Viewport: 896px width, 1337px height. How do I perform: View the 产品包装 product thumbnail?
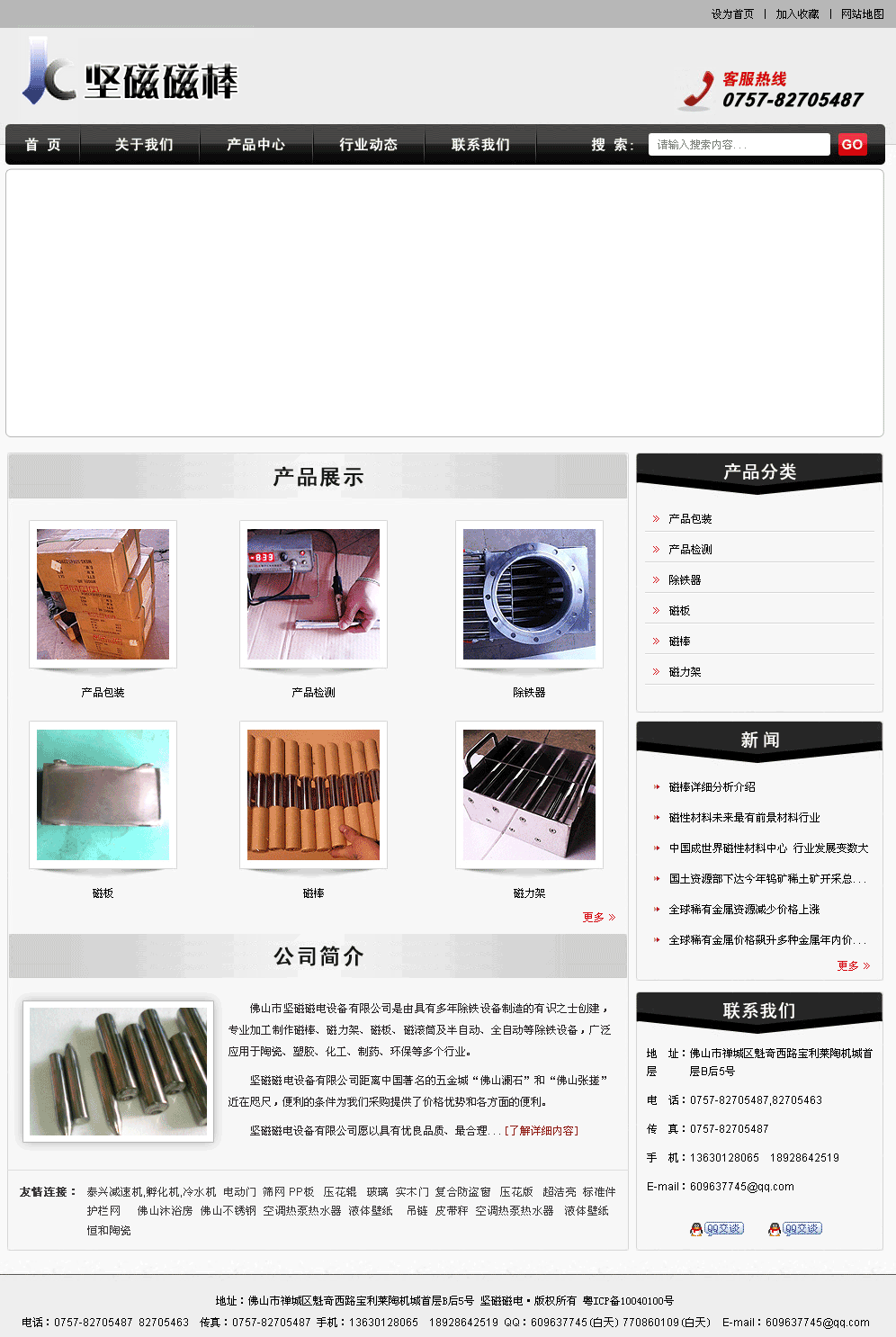103,595
